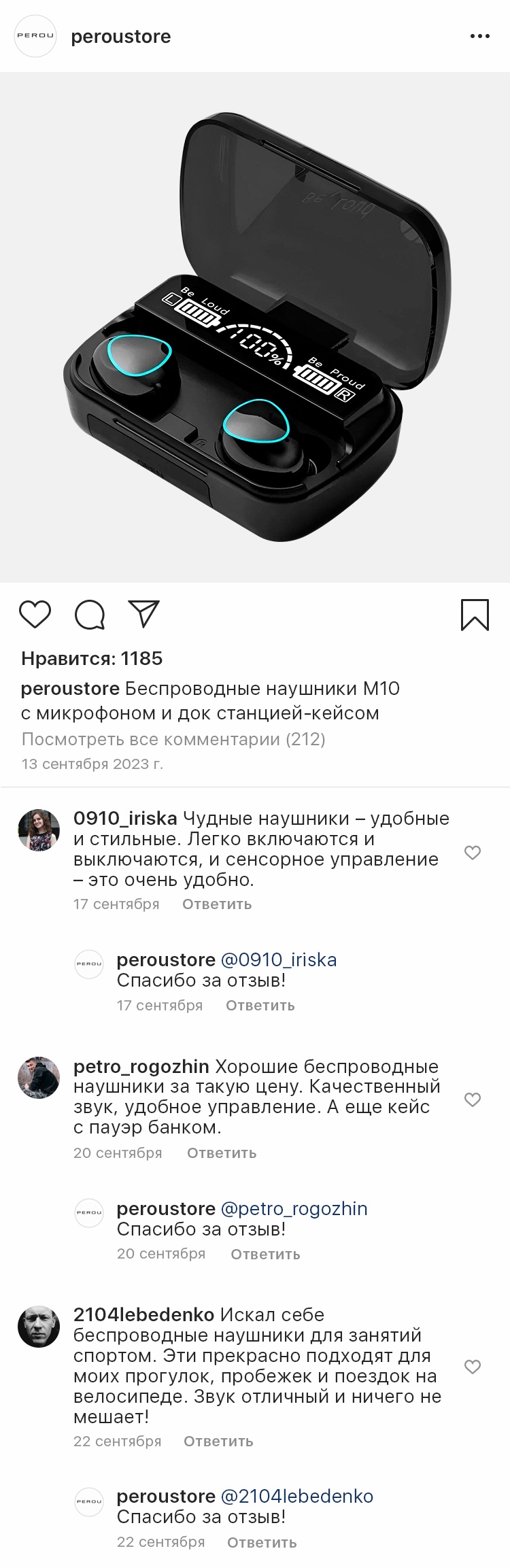The image size is (510, 1568).
Task: Reply to petro_rogozhin's comment
Action: coord(222,1153)
